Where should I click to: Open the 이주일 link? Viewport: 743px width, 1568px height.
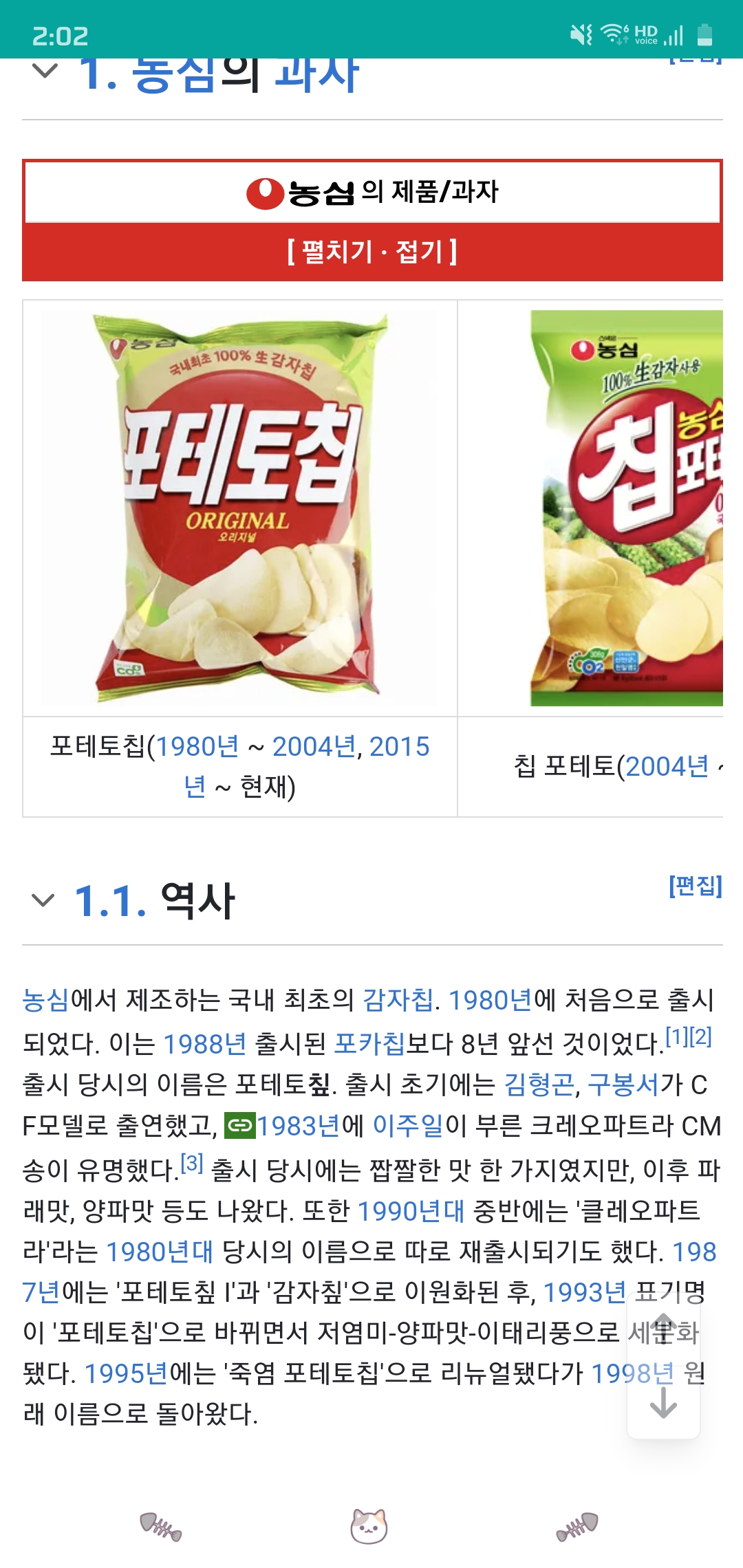pos(409,1126)
